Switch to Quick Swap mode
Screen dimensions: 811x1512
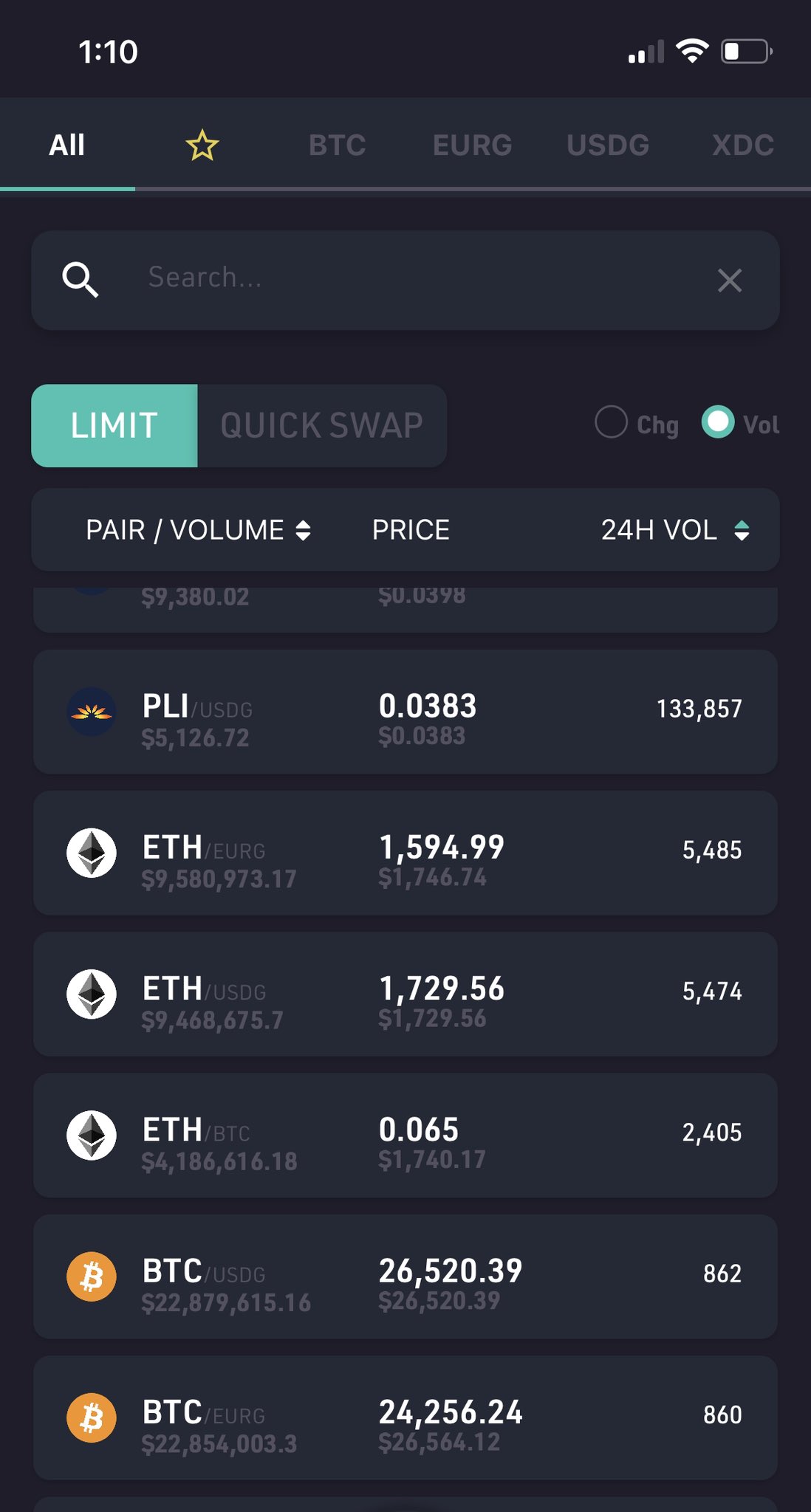coord(322,425)
